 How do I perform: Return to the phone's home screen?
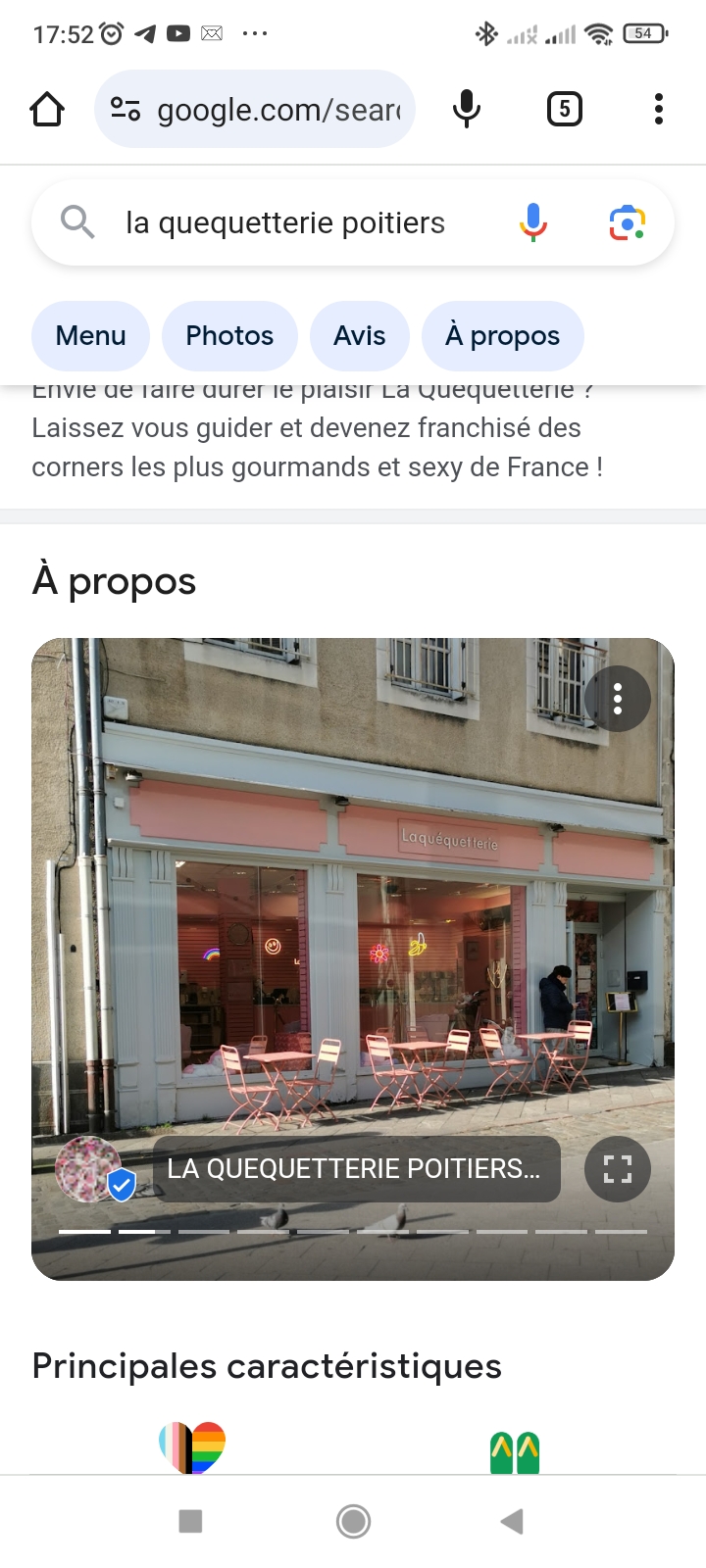pyautogui.click(x=353, y=1521)
